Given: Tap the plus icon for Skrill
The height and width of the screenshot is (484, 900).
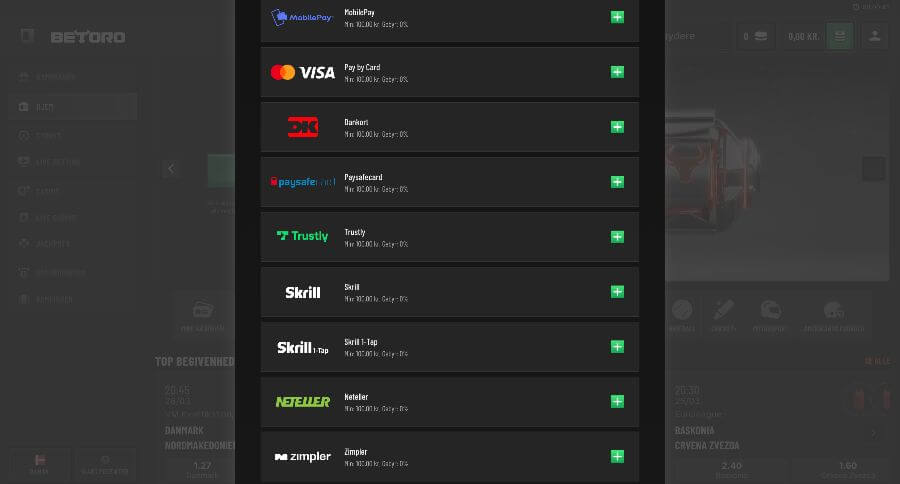Looking at the screenshot, I should pyautogui.click(x=617, y=292).
